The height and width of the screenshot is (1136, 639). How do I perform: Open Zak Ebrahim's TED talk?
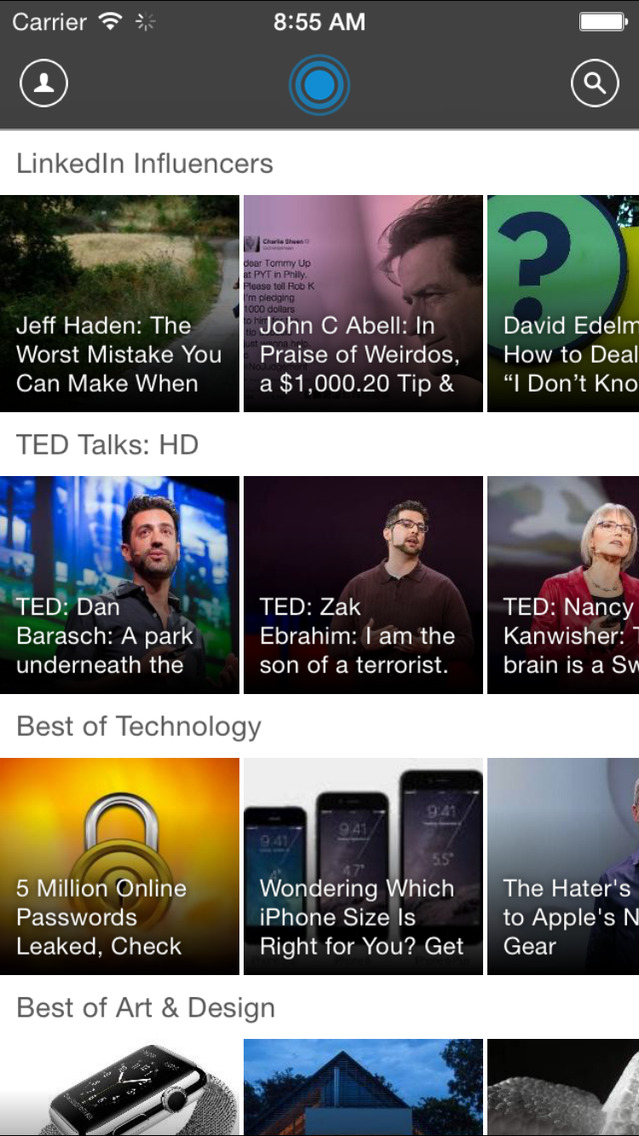[x=363, y=584]
